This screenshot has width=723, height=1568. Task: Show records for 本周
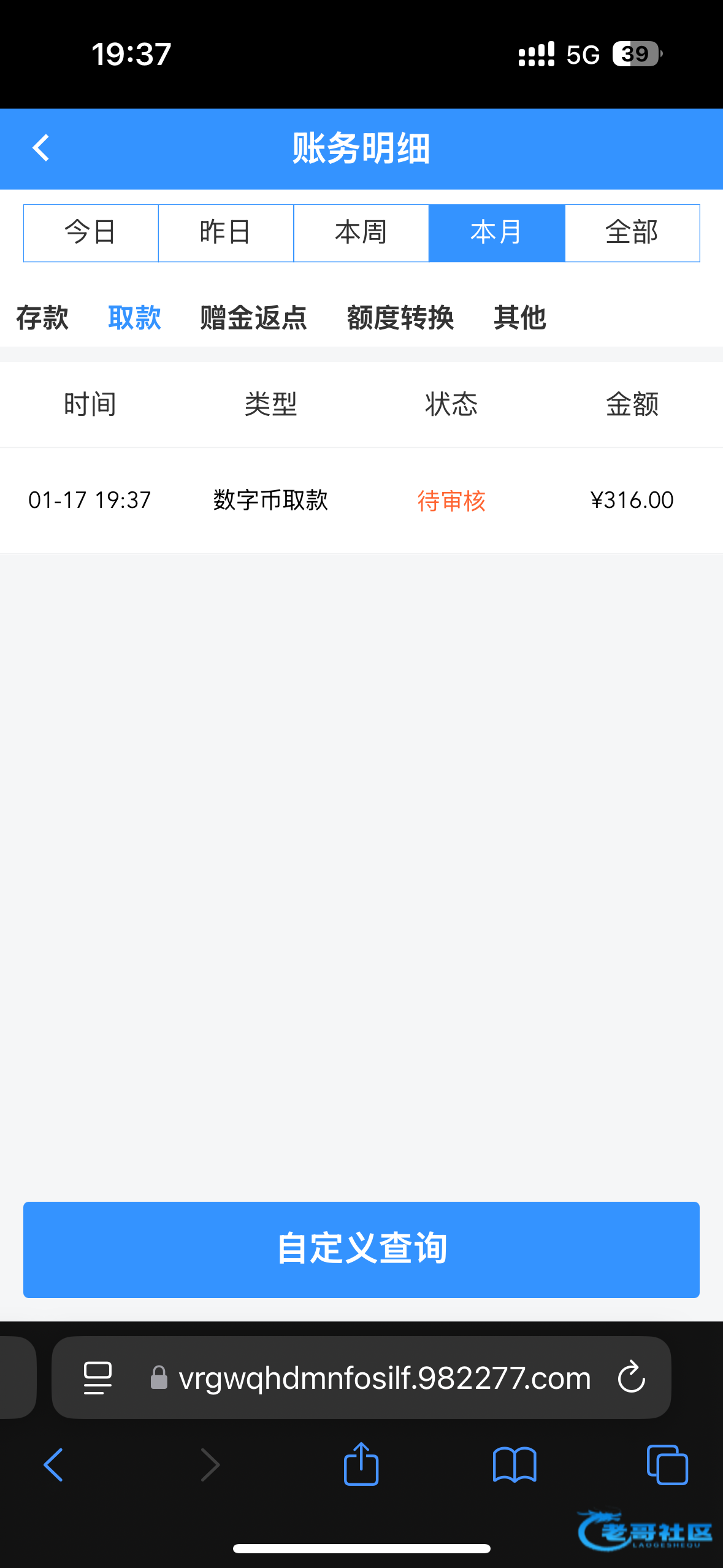point(361,233)
